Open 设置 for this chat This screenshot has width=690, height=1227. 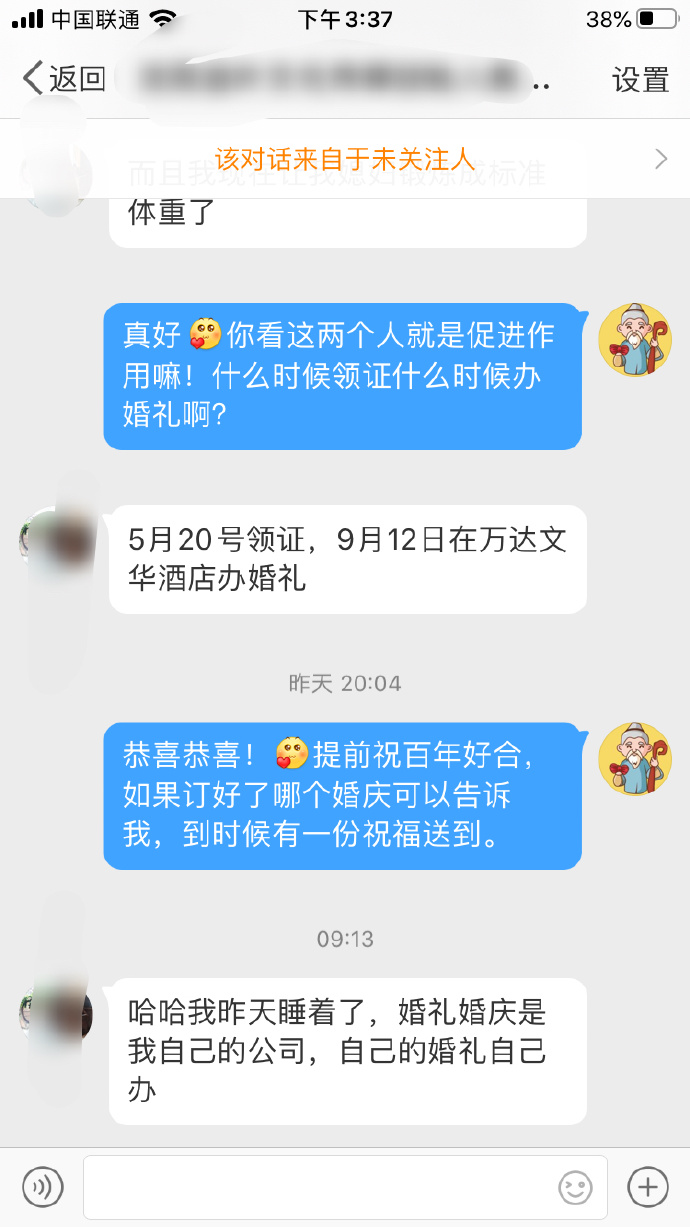point(640,79)
